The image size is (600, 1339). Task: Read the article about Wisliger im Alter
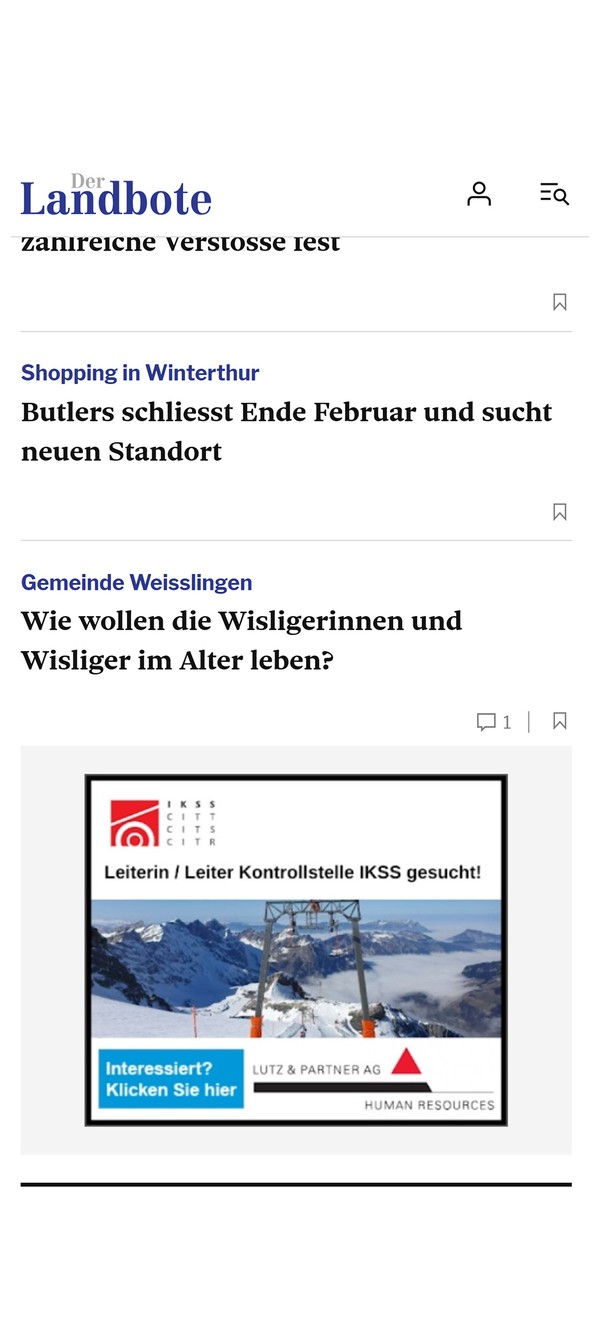241,640
